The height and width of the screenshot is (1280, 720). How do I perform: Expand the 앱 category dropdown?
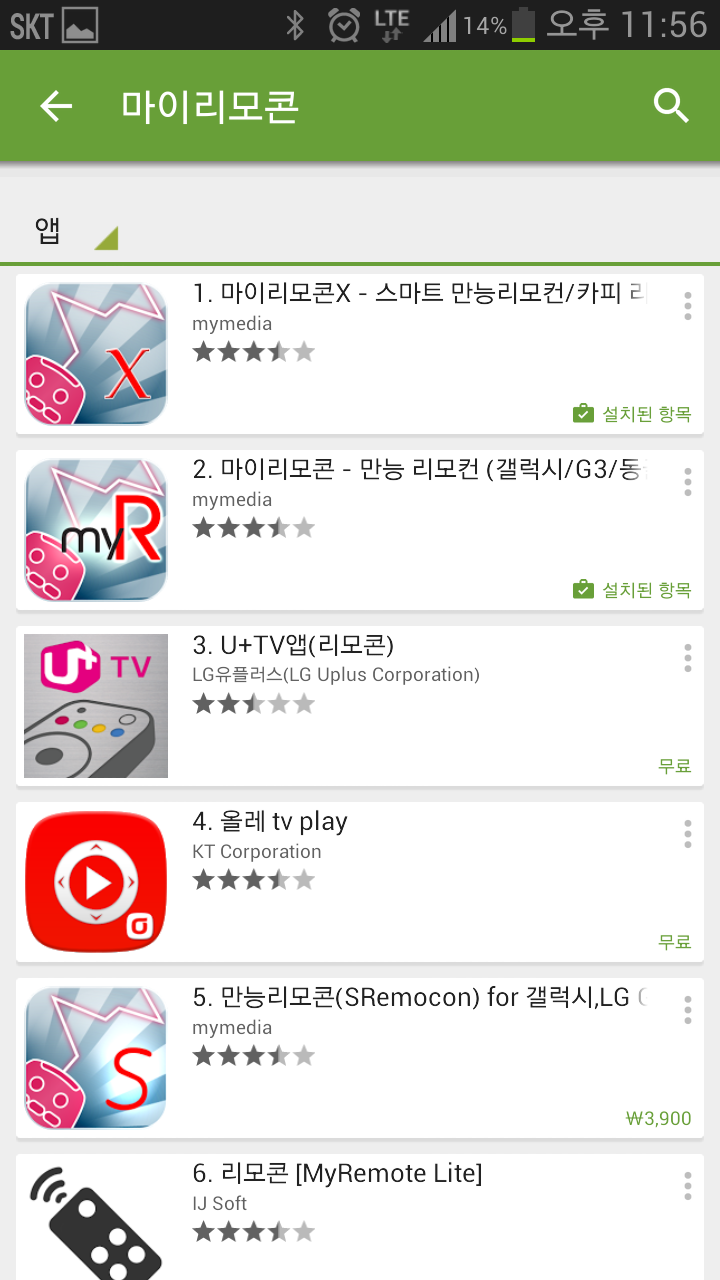[x=76, y=232]
